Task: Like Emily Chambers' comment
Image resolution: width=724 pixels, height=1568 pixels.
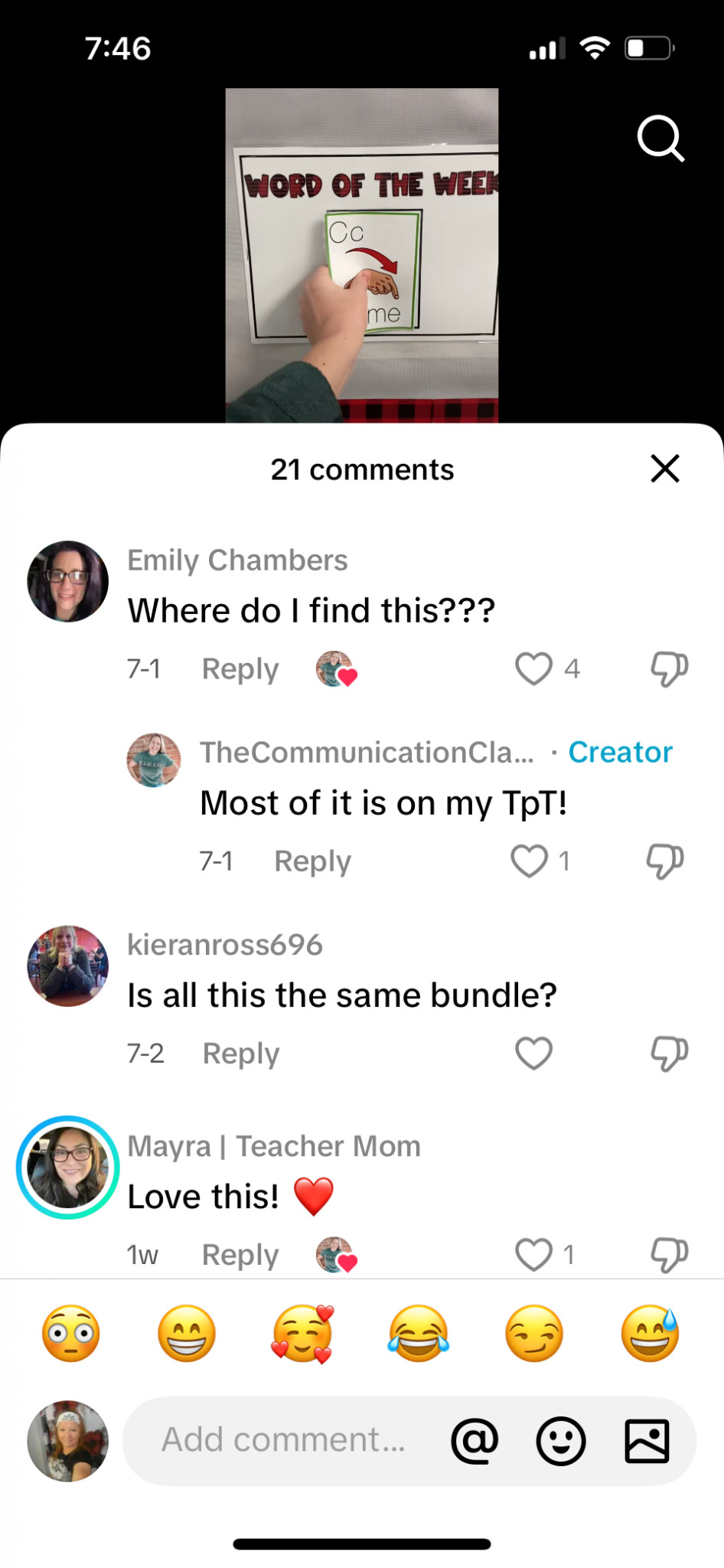Action: pos(533,668)
